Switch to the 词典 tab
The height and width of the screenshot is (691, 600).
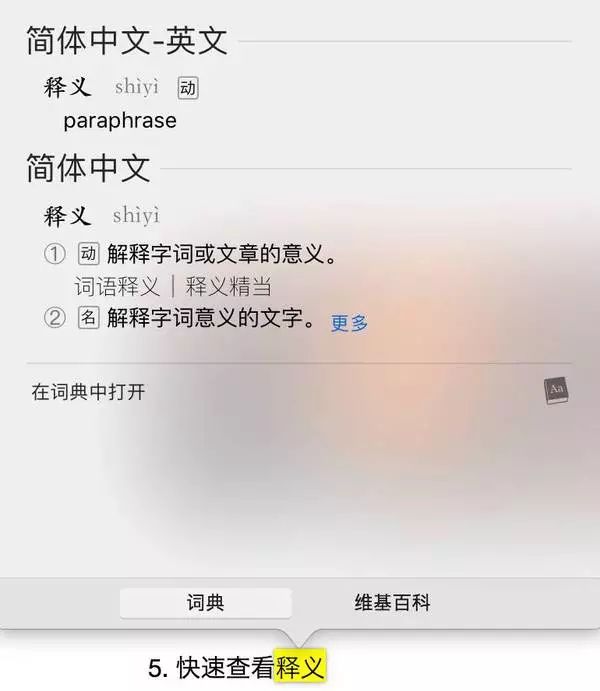point(205,602)
